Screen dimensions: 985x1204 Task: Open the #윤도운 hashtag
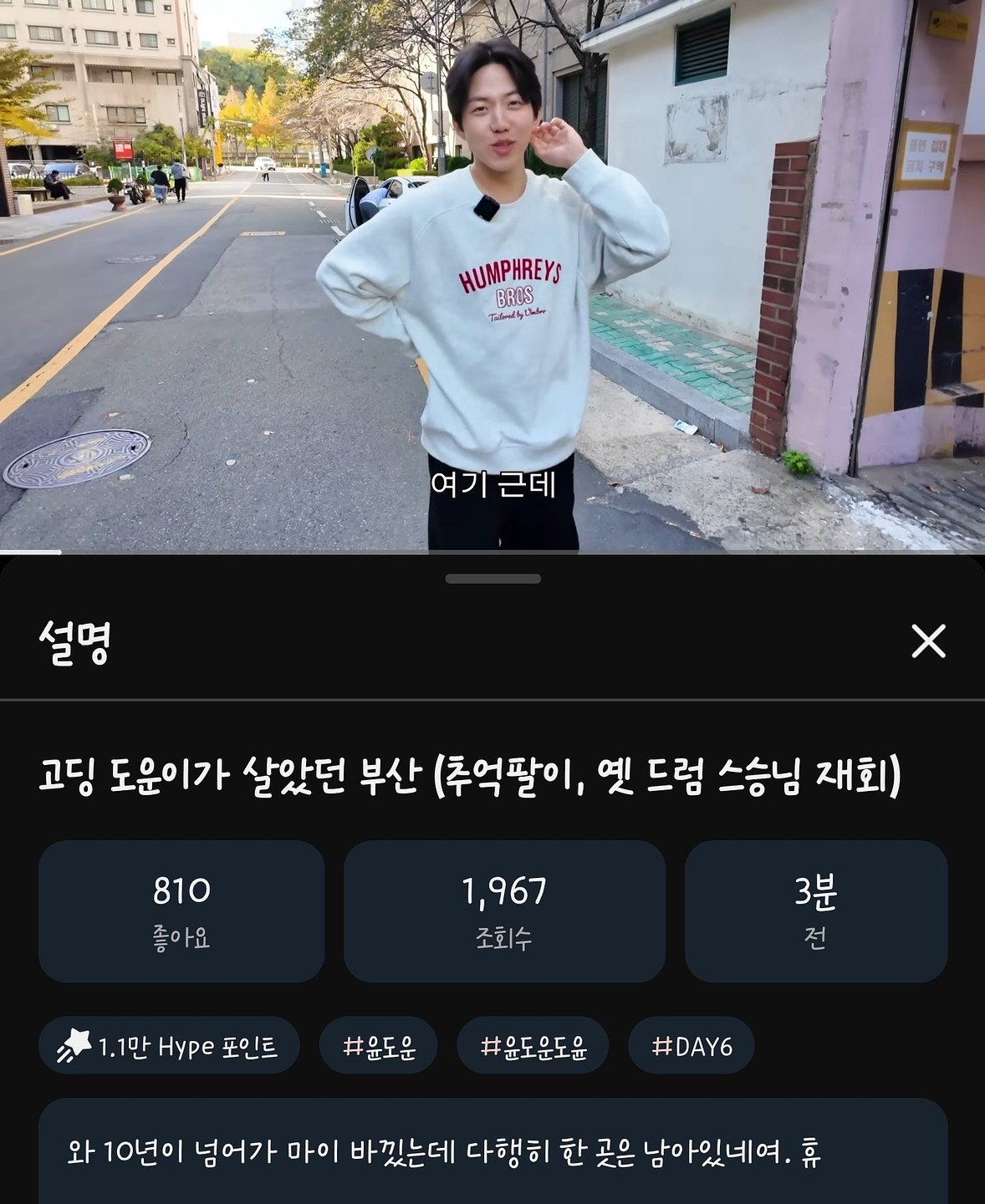378,1045
